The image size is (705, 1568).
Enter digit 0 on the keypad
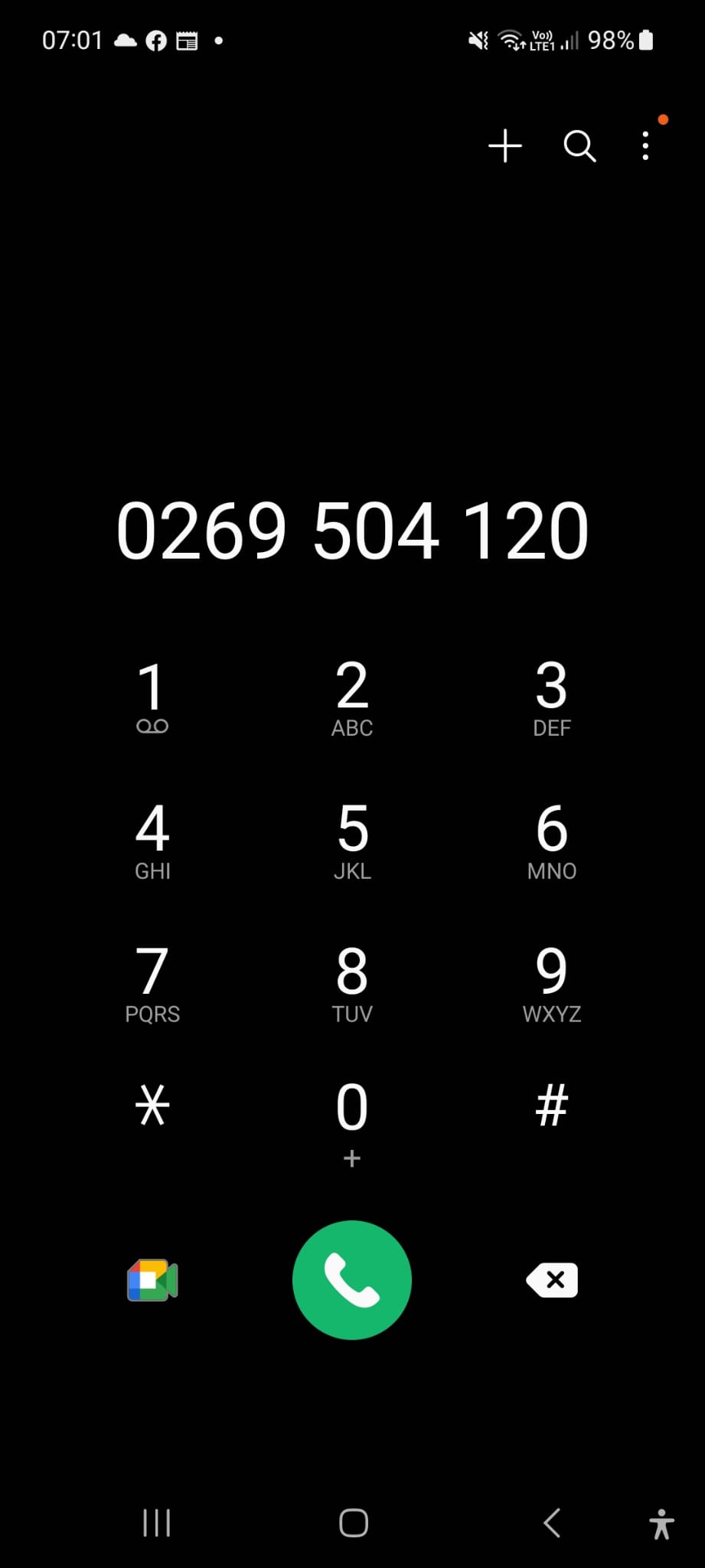click(x=352, y=1123)
